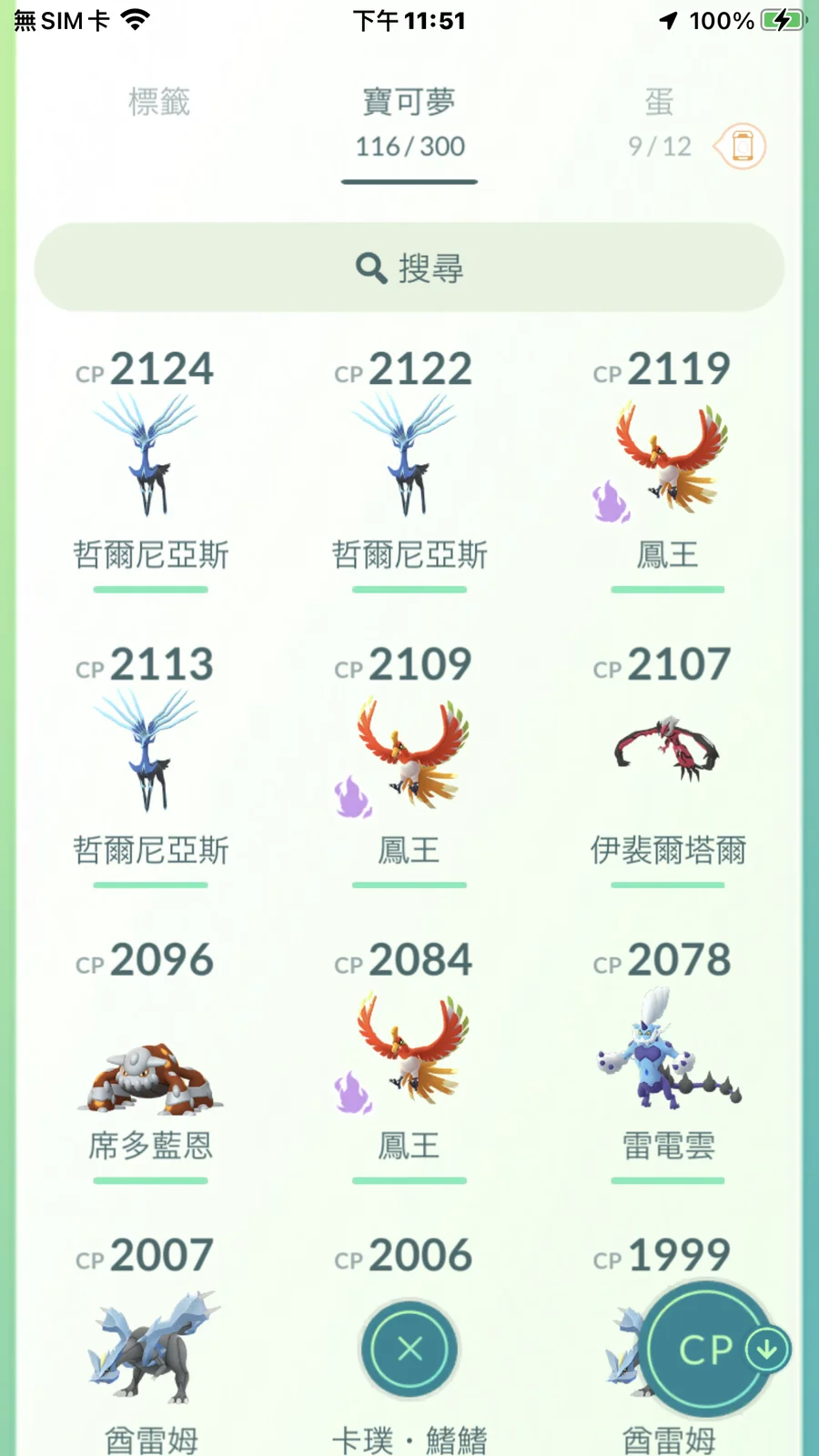Tap the 搜尋 search field
The height and width of the screenshot is (1456, 819).
(x=409, y=268)
